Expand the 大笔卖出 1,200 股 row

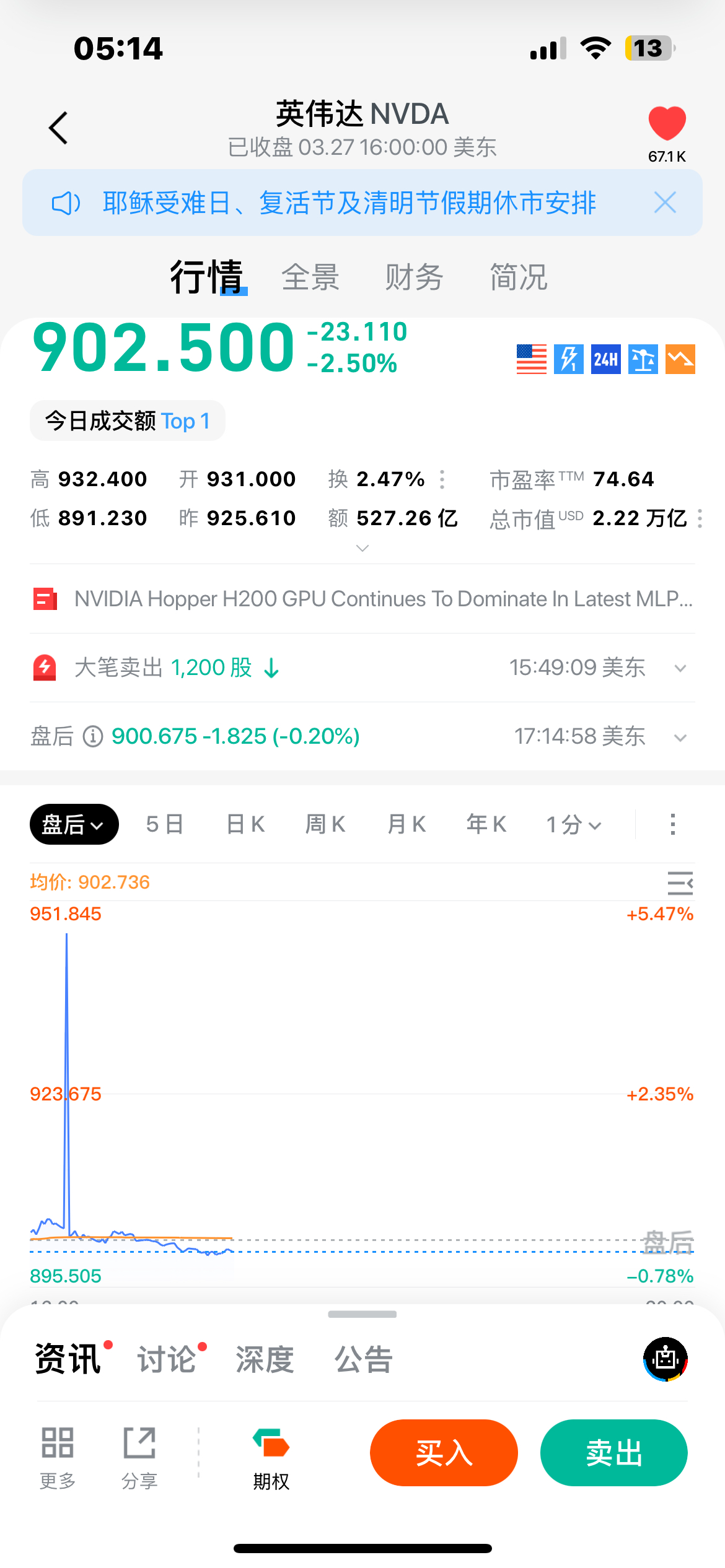tap(680, 668)
